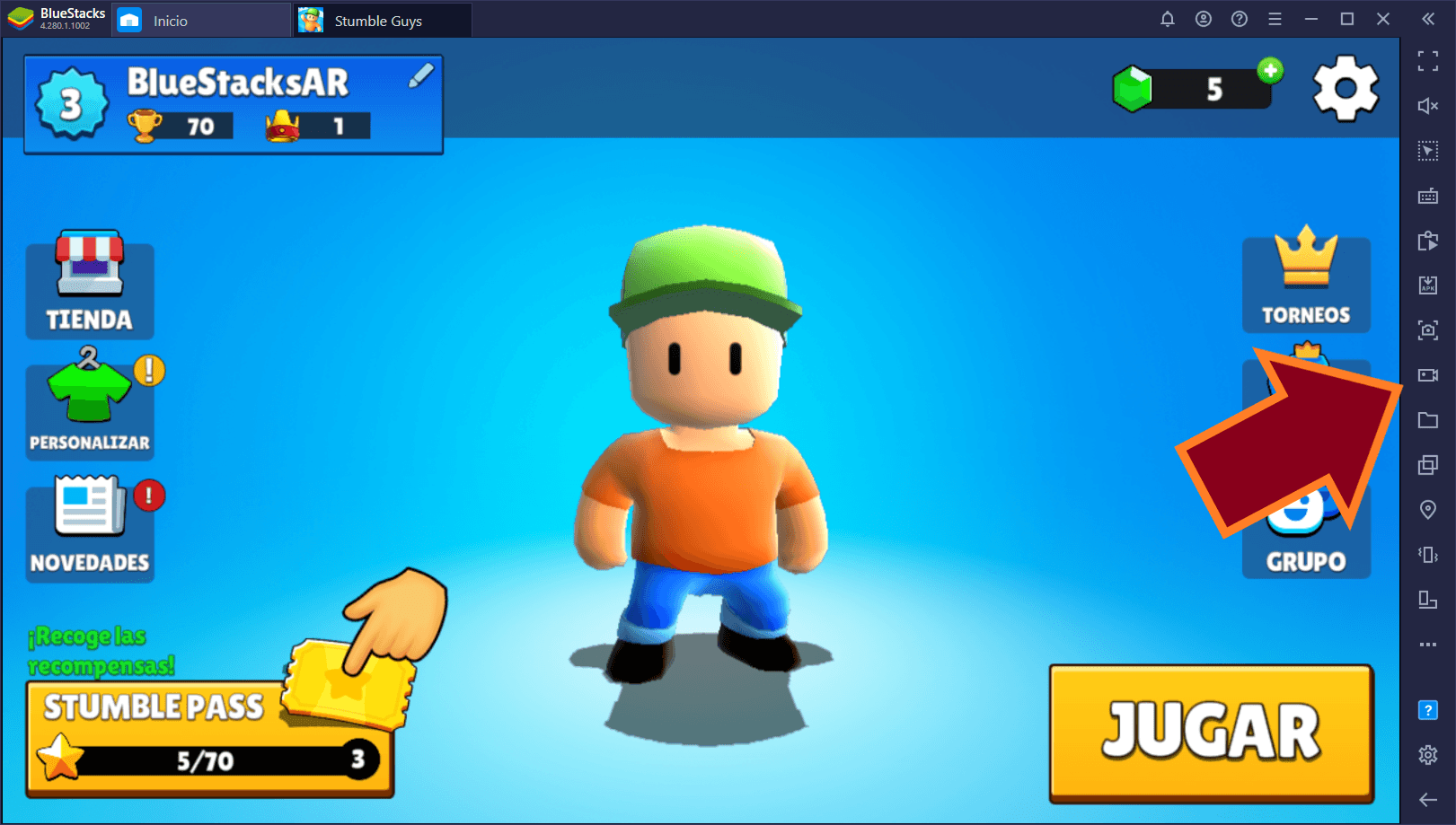Close the BlueStacks window
The height and width of the screenshot is (825, 1456).
pos(1383,19)
